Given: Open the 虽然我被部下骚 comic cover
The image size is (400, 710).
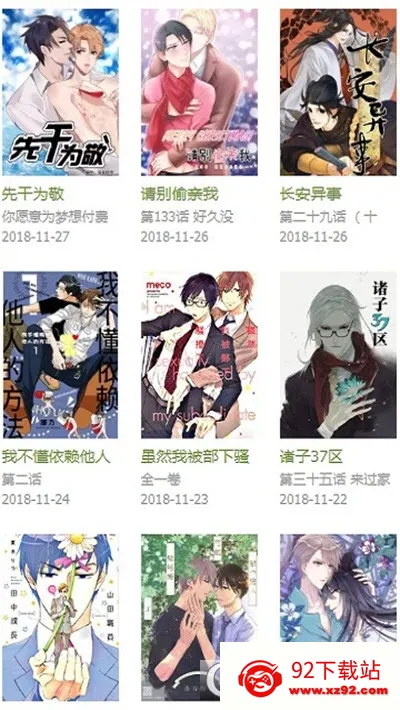Looking at the screenshot, I should pos(199,355).
